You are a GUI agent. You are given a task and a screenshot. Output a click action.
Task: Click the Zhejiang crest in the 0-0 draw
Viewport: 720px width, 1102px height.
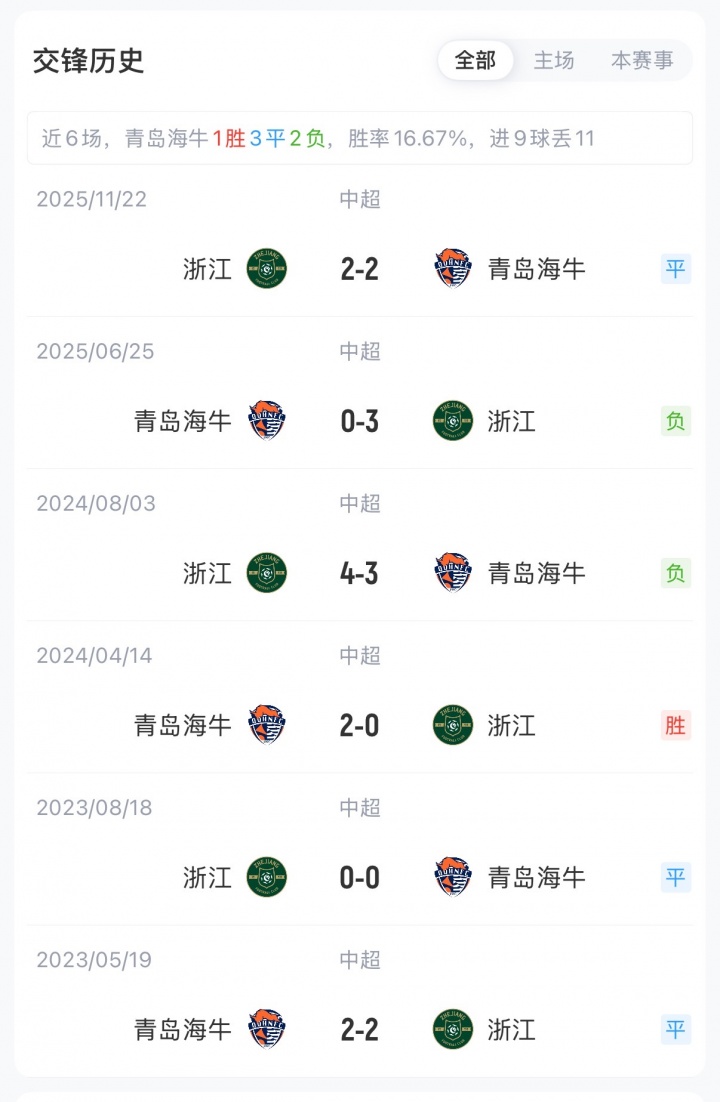click(x=266, y=876)
